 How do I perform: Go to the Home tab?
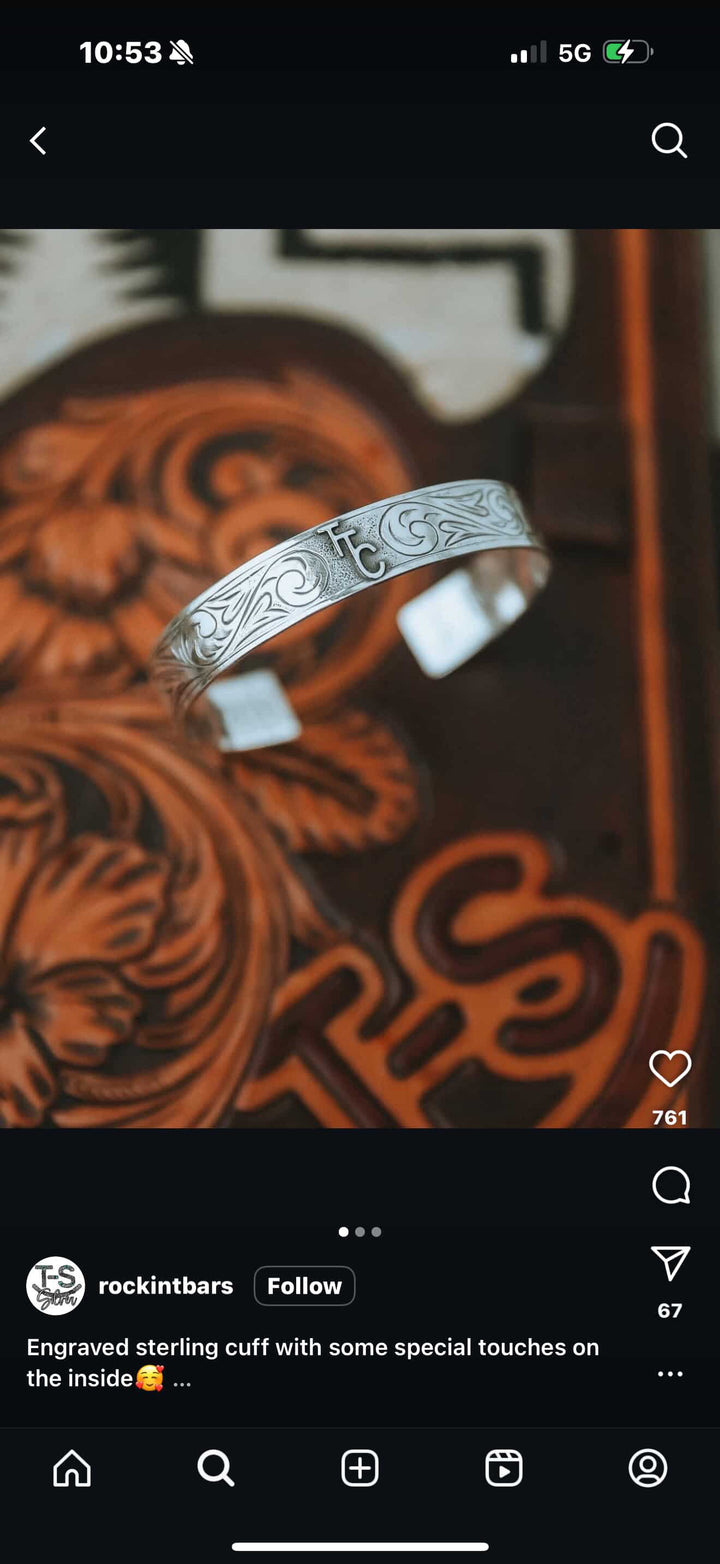(72, 1468)
